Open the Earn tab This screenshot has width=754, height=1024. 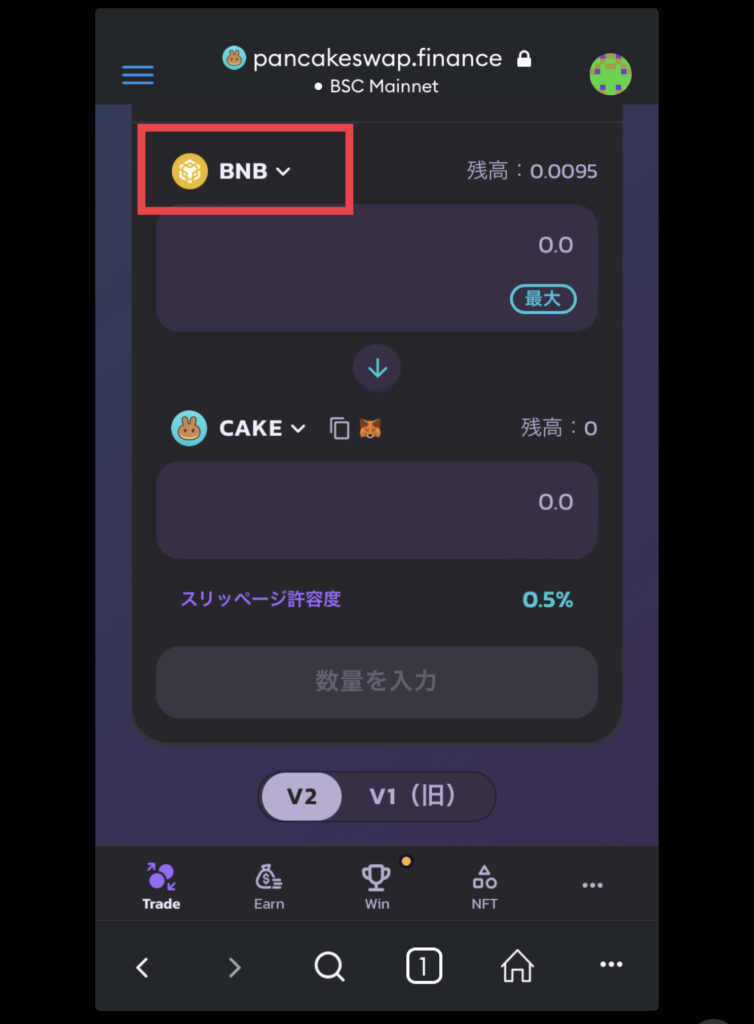[268, 886]
